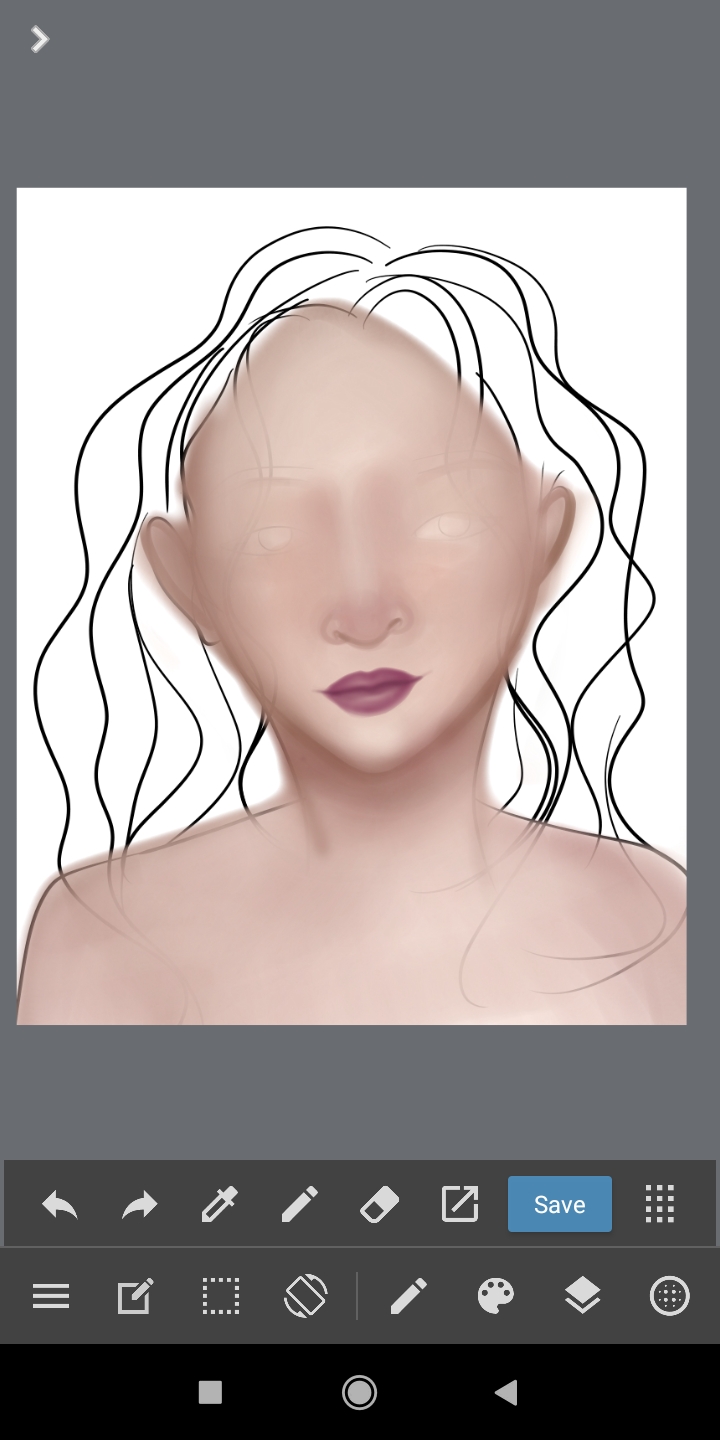The width and height of the screenshot is (720, 1440).
Task: Undo the last stroke
Action: pyautogui.click(x=60, y=1205)
